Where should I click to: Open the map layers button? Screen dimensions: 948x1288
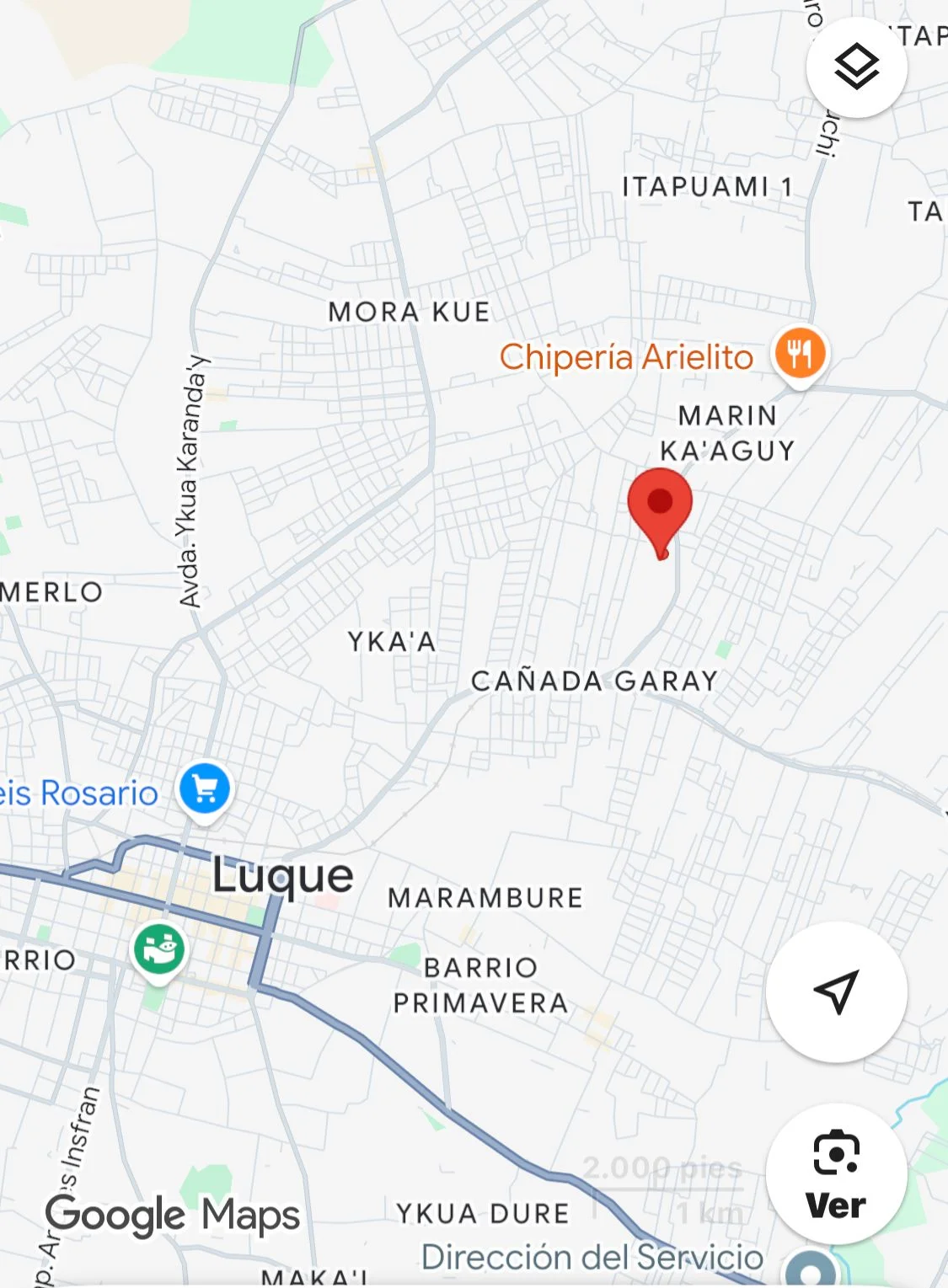[x=856, y=67]
